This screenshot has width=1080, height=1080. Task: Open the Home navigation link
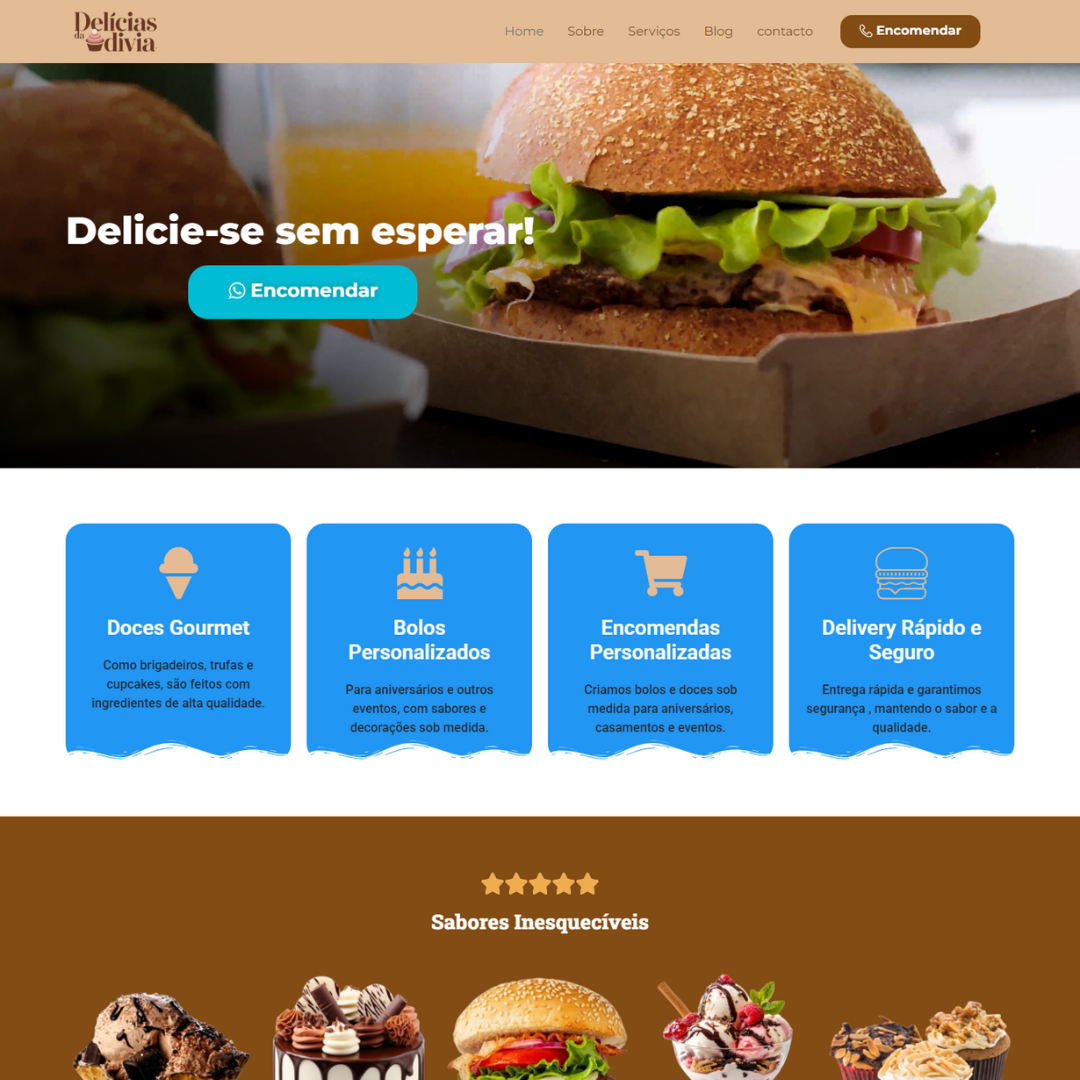point(524,31)
